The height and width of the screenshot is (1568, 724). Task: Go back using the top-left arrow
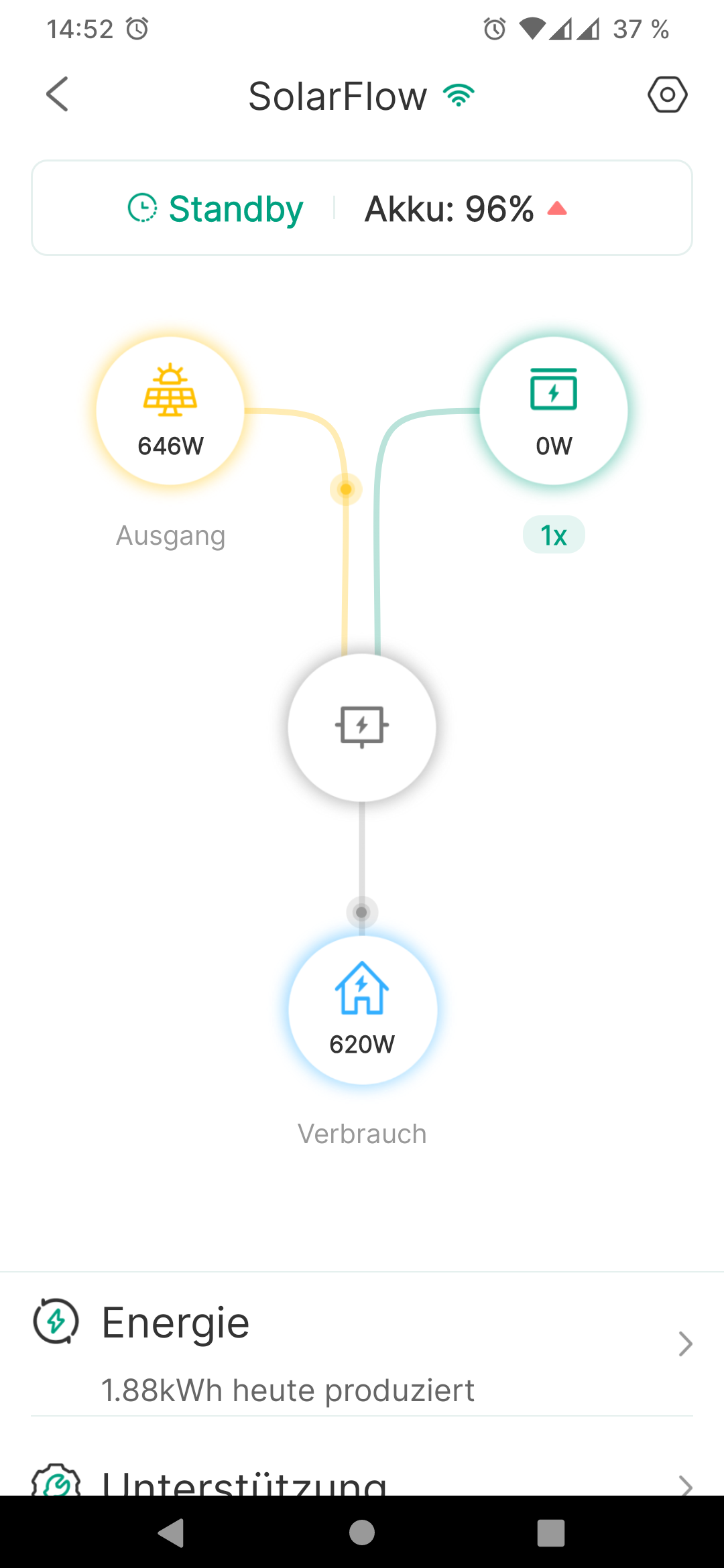tap(58, 94)
